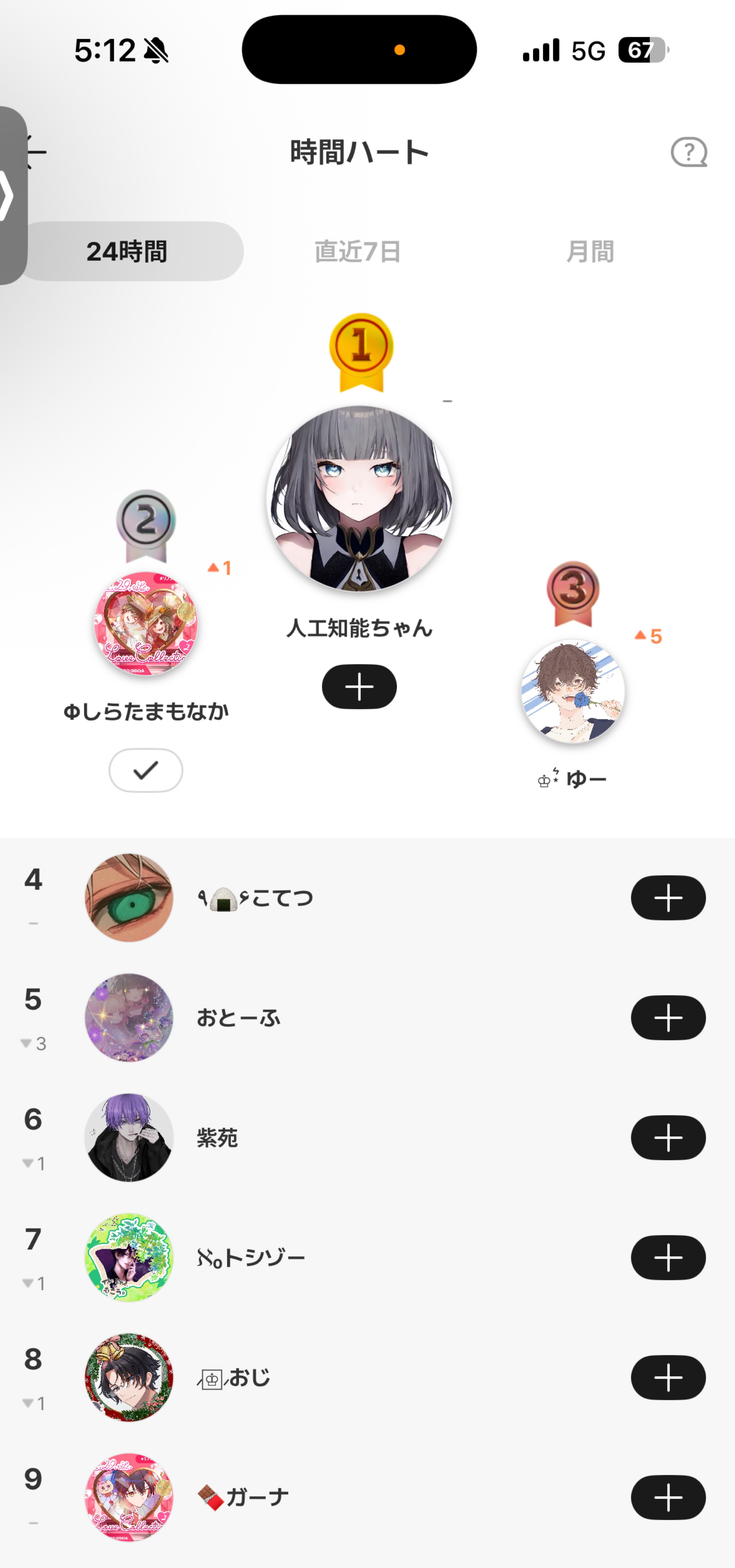Follow トシゾー using the plus icon
735x1568 pixels.
pyautogui.click(x=668, y=1257)
